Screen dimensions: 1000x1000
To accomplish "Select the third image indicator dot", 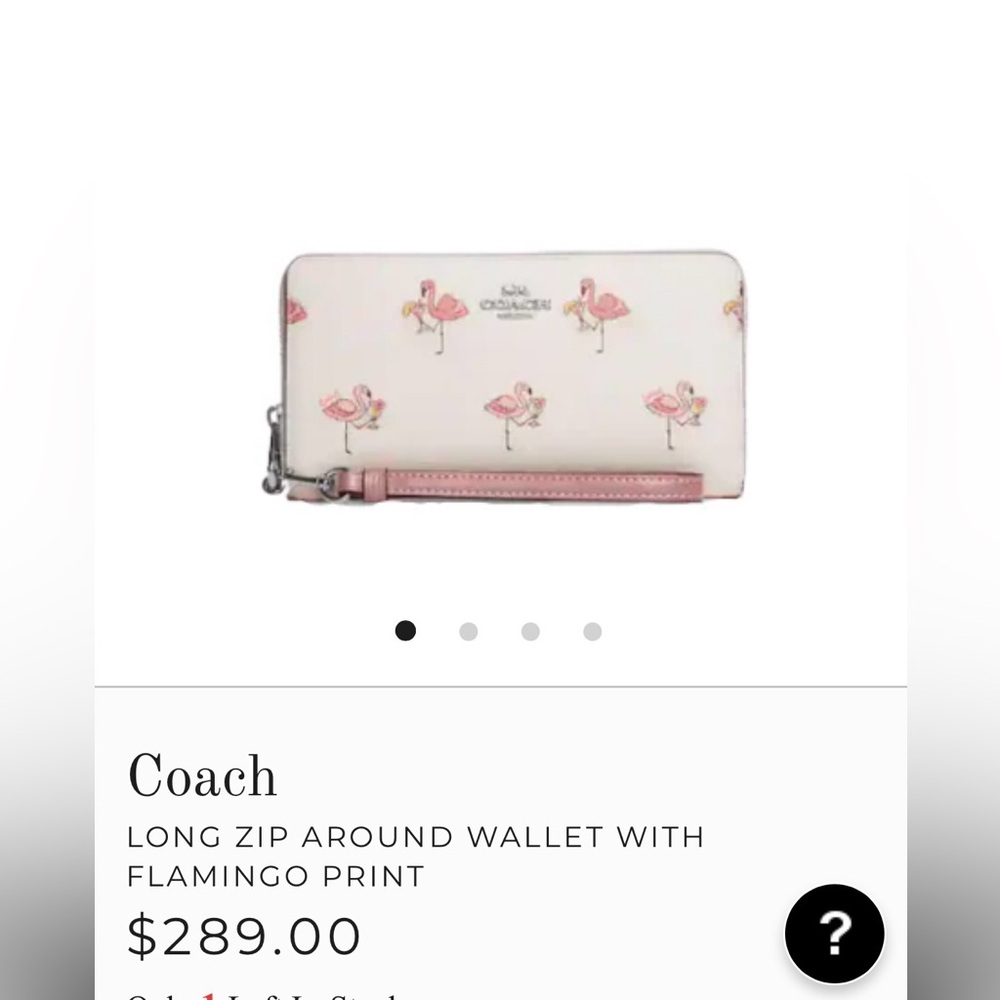I will 530,631.
